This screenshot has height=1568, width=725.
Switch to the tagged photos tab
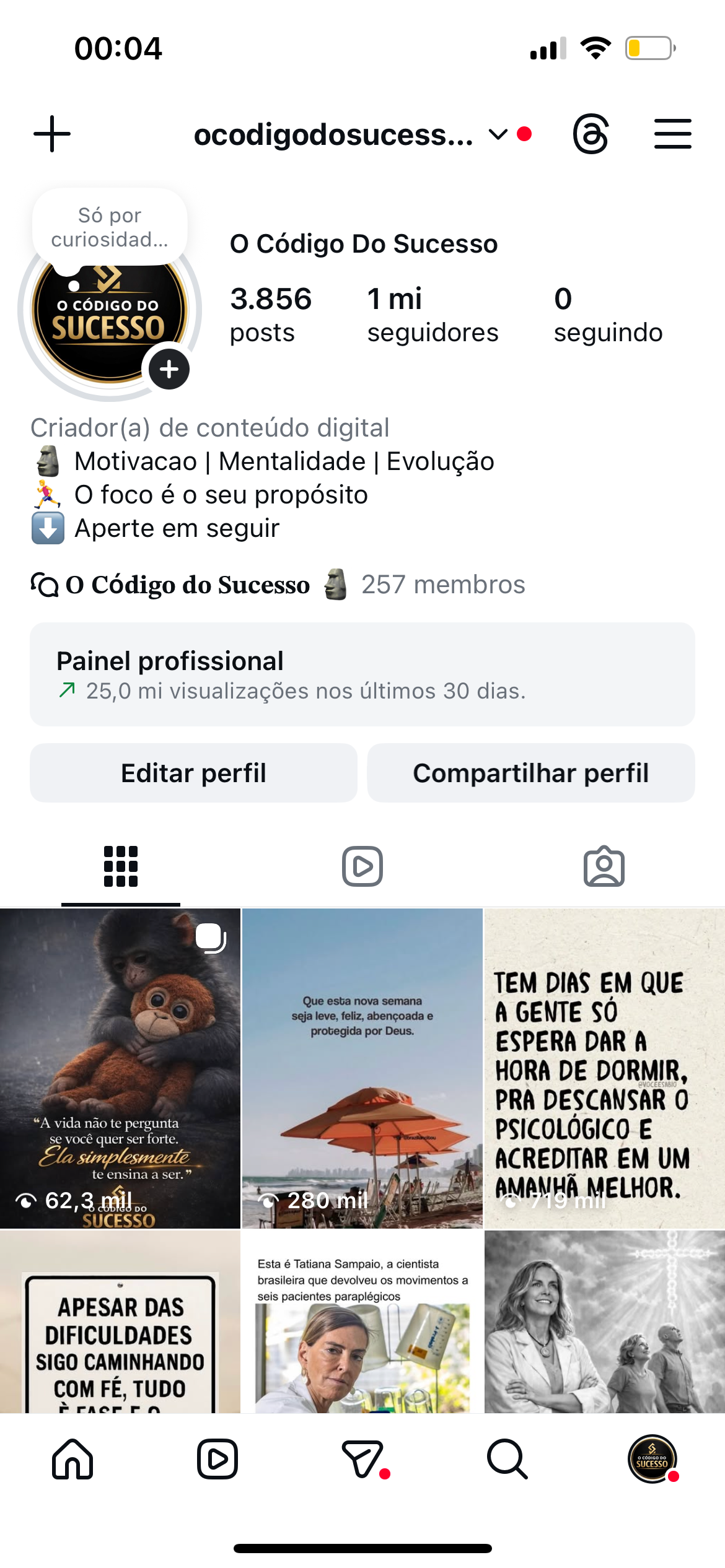(604, 866)
